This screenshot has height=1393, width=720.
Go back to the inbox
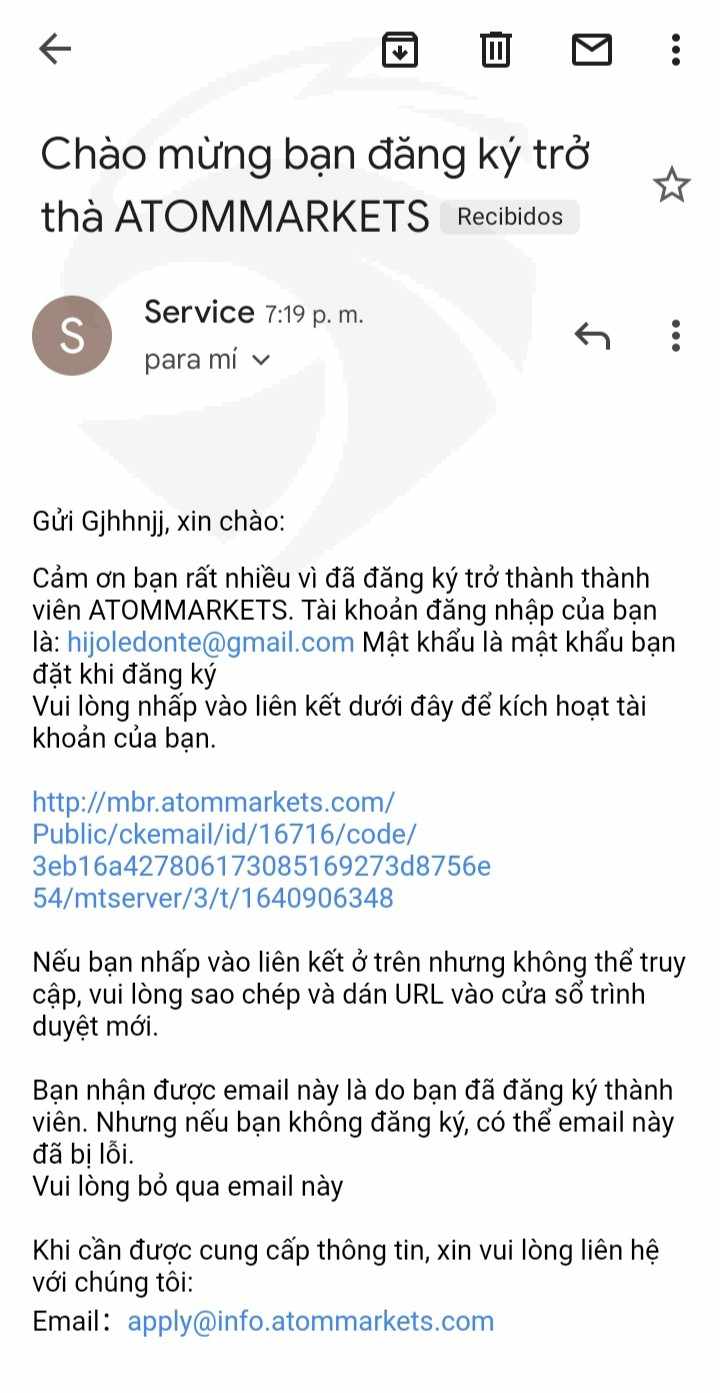point(55,49)
